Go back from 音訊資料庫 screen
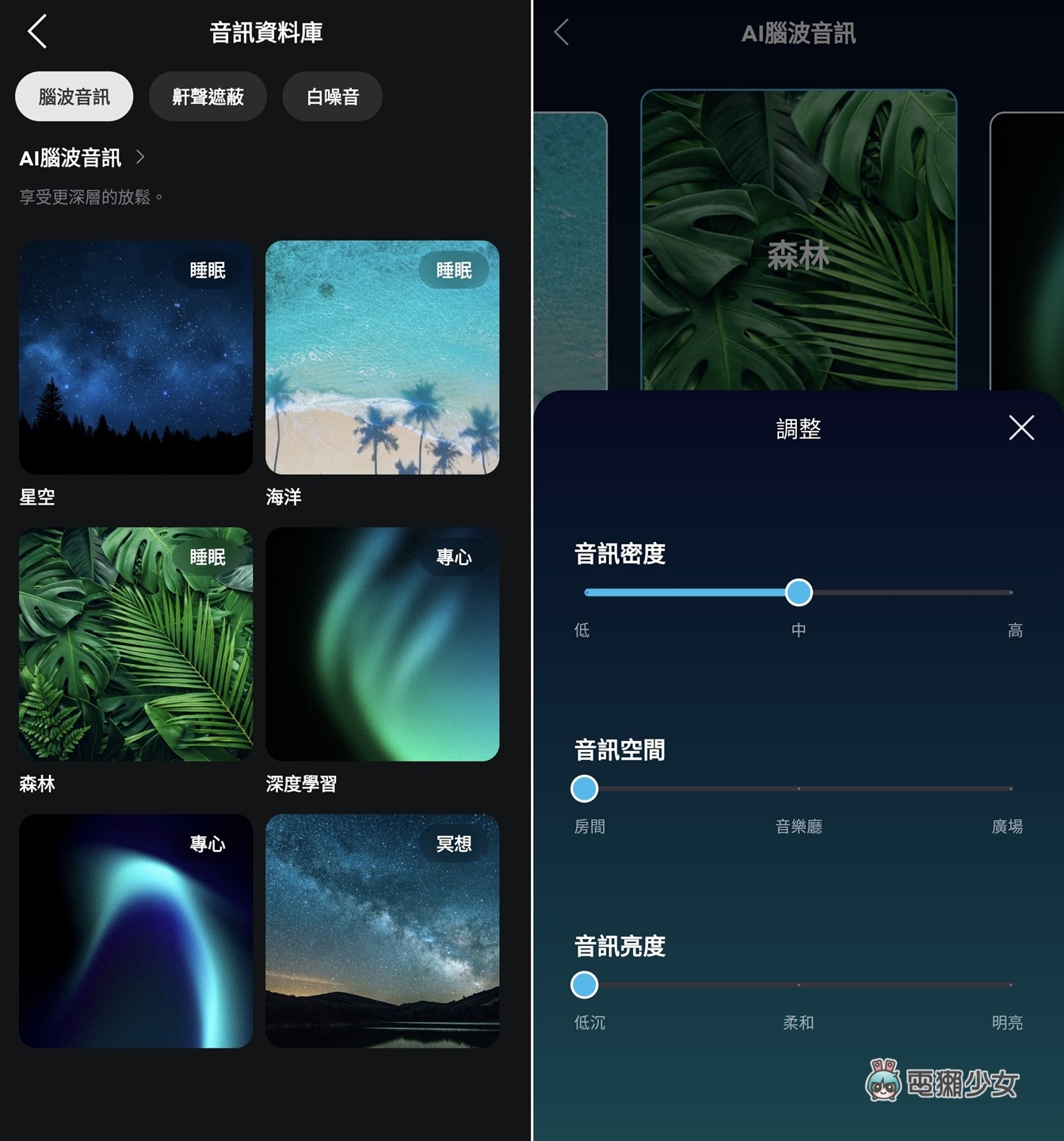Viewport: 1064px width, 1141px height. [37, 32]
